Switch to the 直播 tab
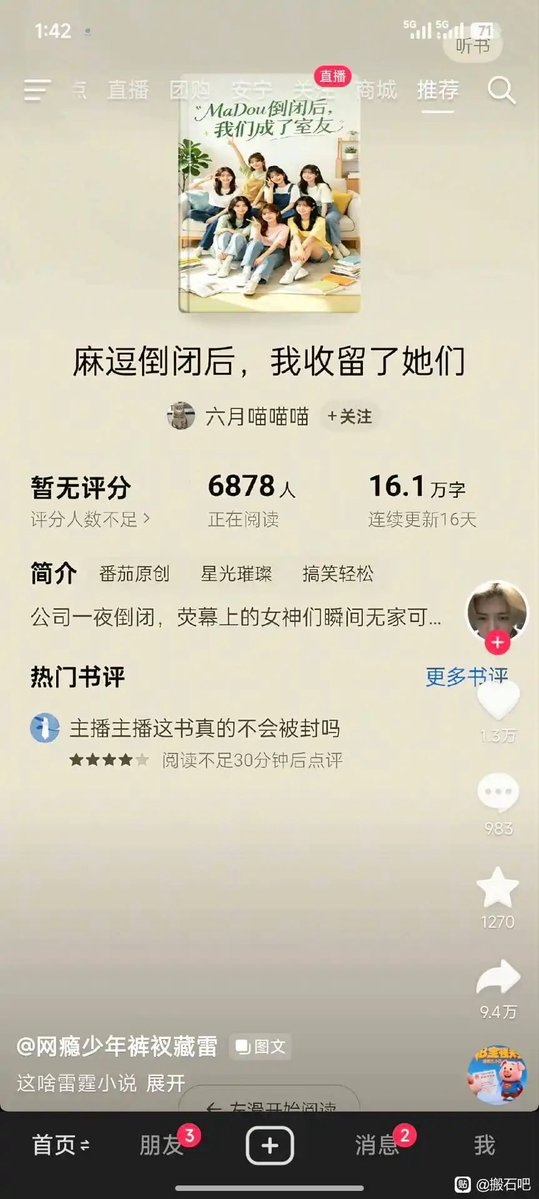 click(x=128, y=90)
